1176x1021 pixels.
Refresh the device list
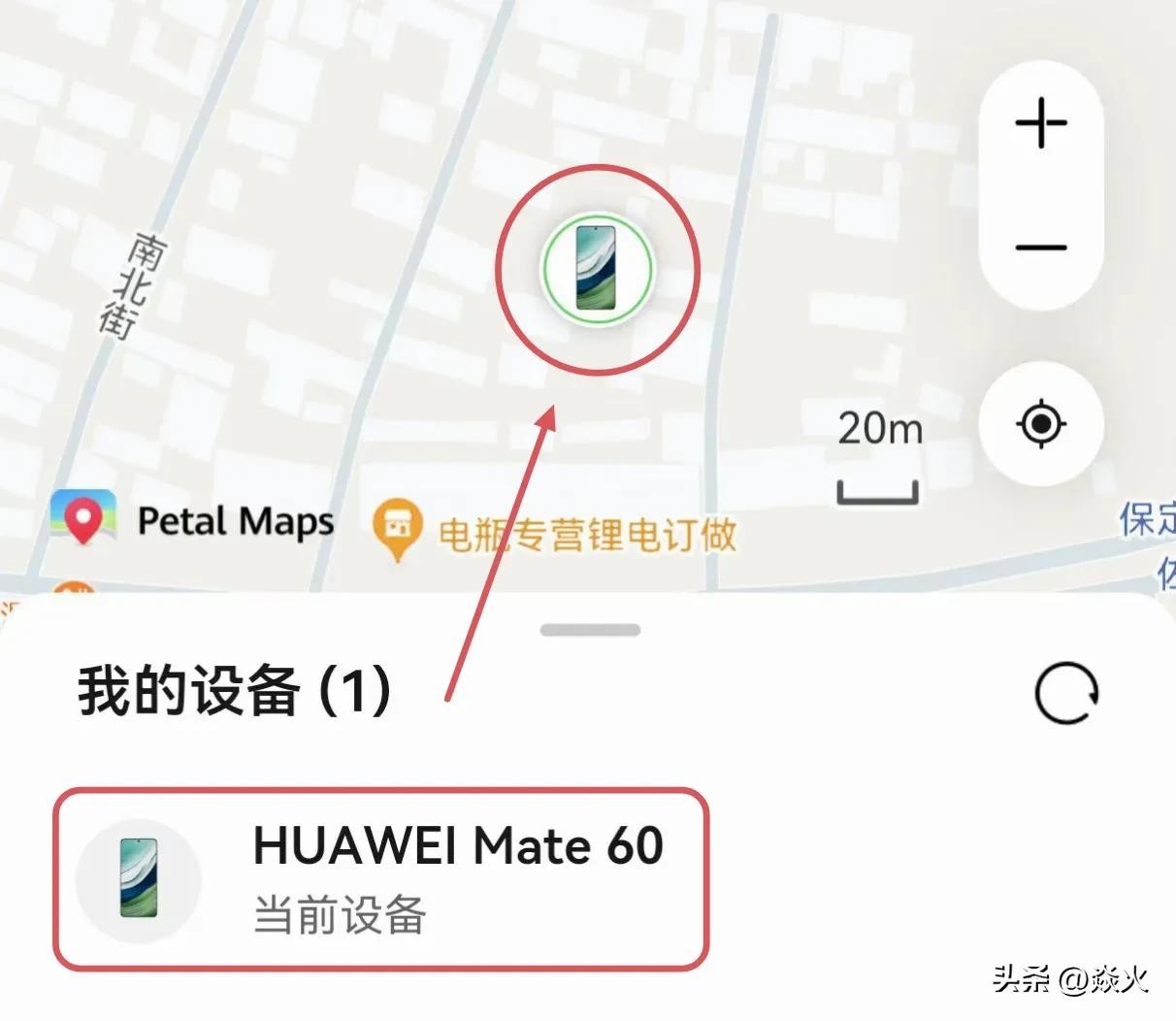(1066, 693)
